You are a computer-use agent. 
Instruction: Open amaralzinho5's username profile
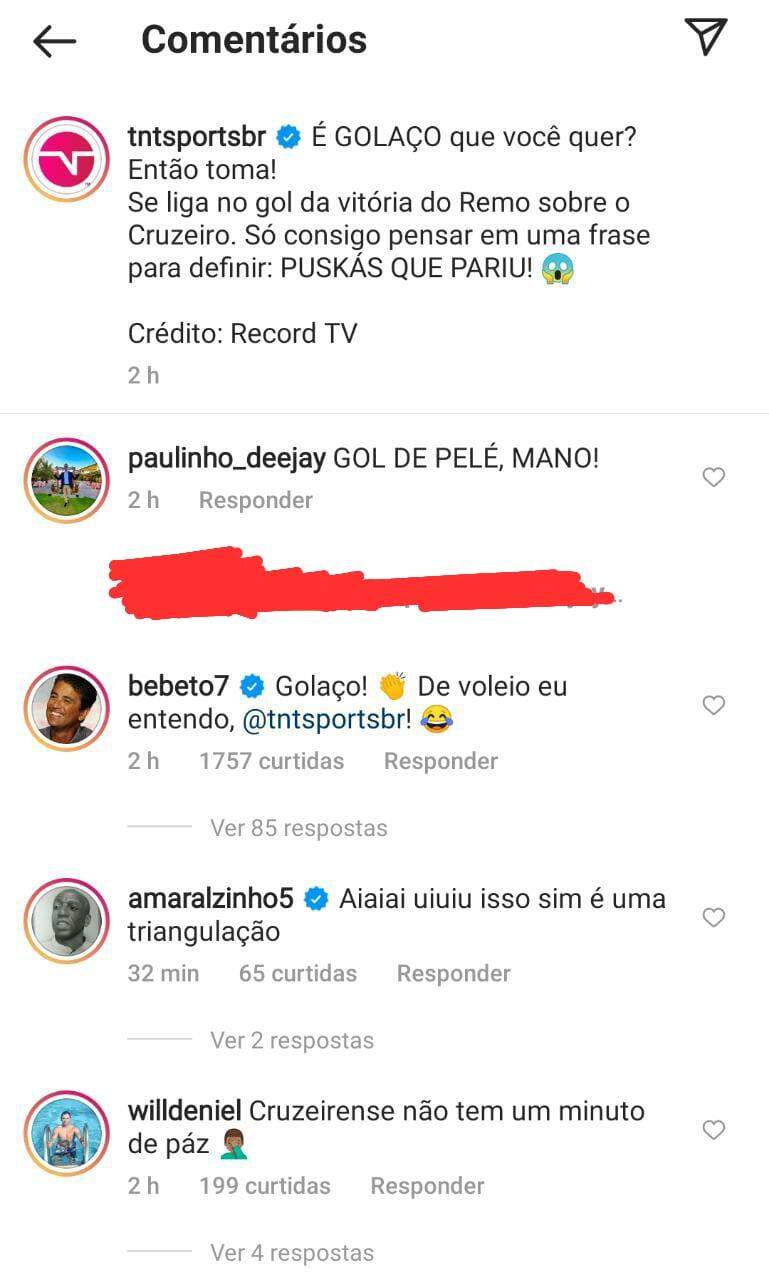(x=210, y=898)
